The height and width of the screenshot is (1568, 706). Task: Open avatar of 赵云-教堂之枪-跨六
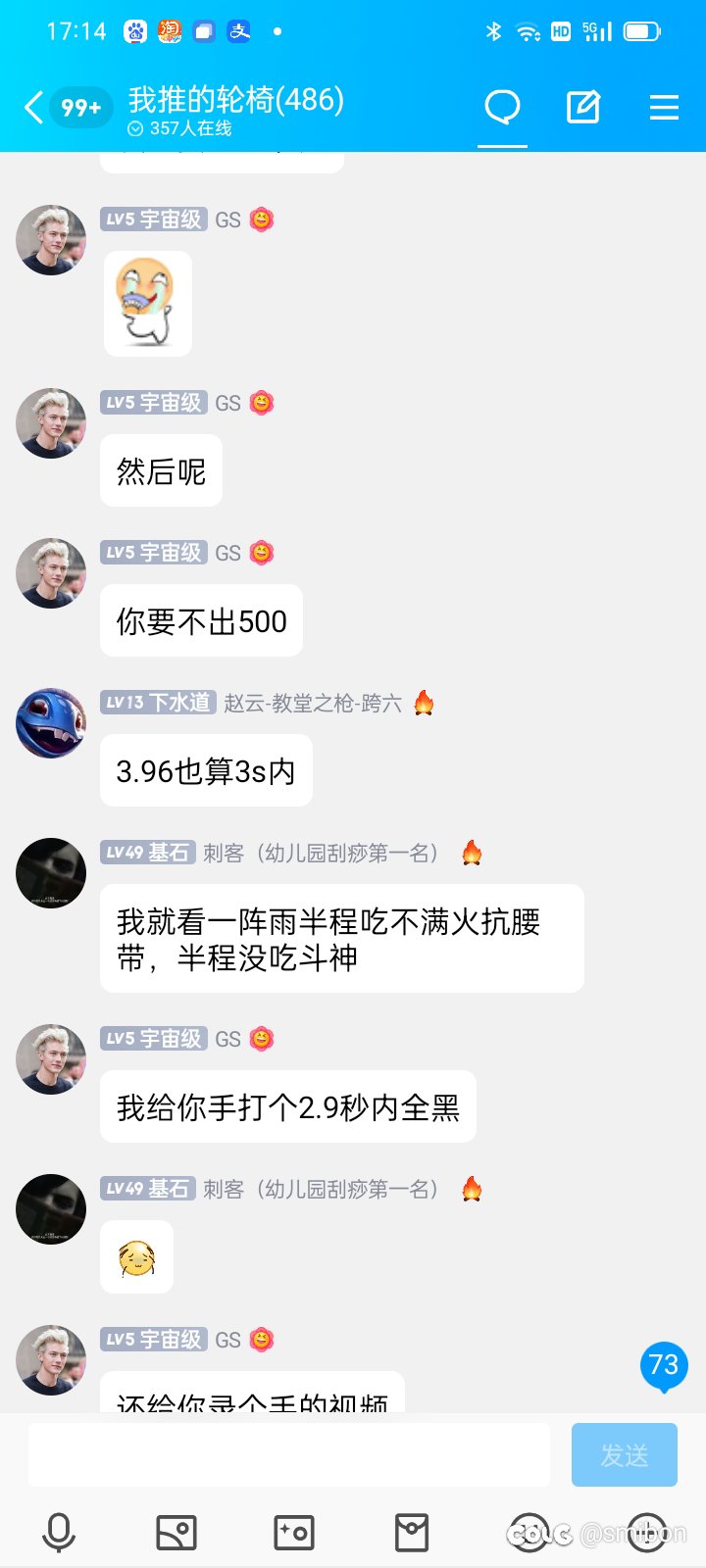click(51, 723)
